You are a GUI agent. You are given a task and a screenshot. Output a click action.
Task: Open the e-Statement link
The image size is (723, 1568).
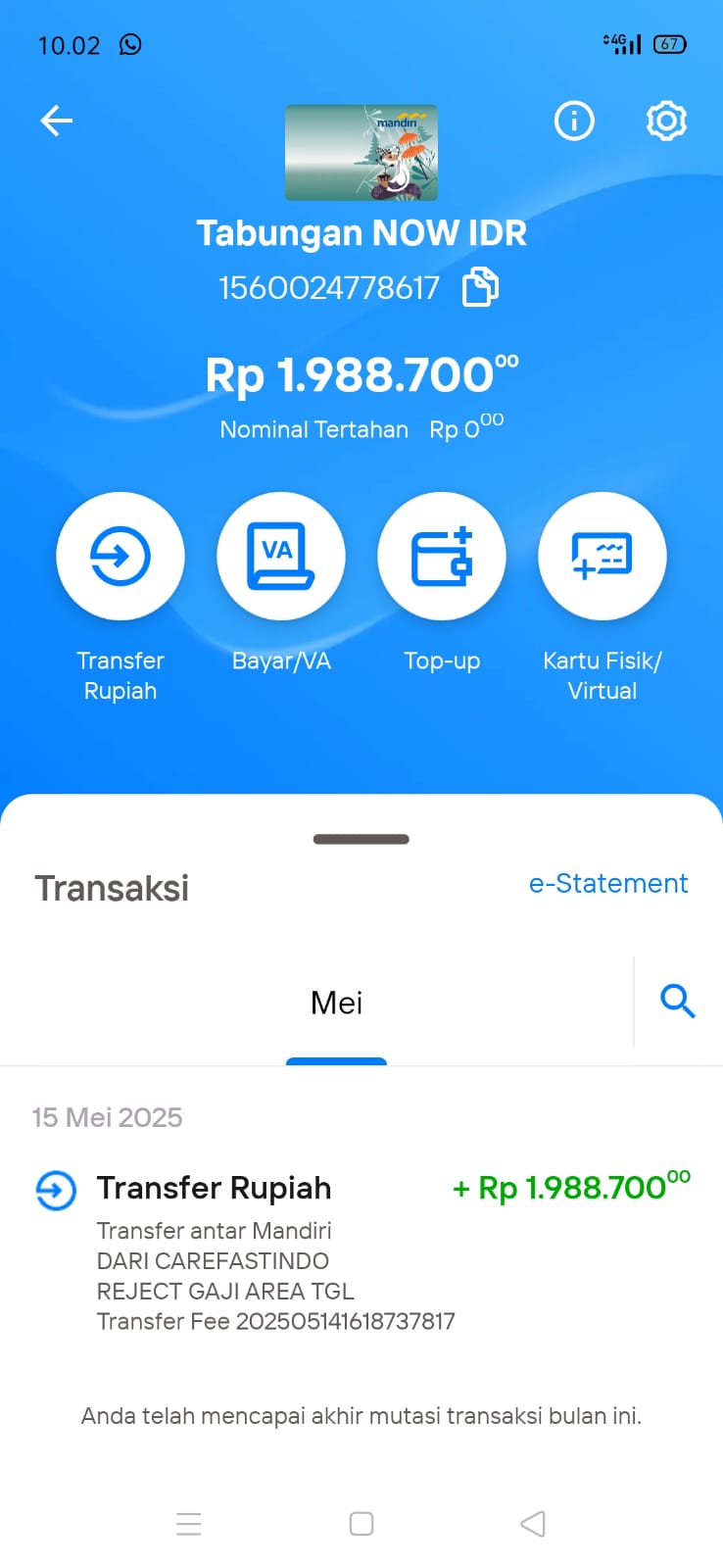pyautogui.click(x=608, y=883)
